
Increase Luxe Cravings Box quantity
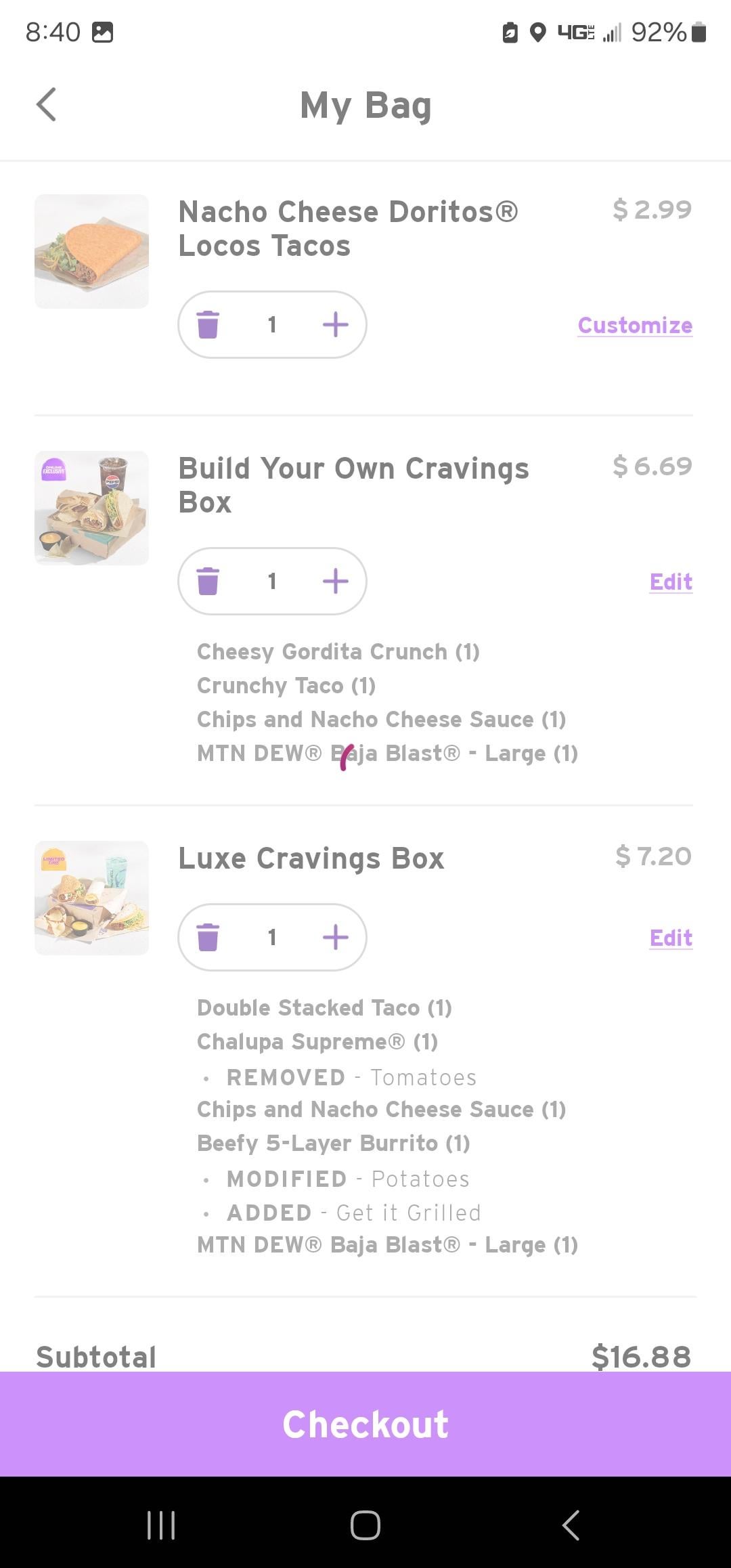coord(336,938)
